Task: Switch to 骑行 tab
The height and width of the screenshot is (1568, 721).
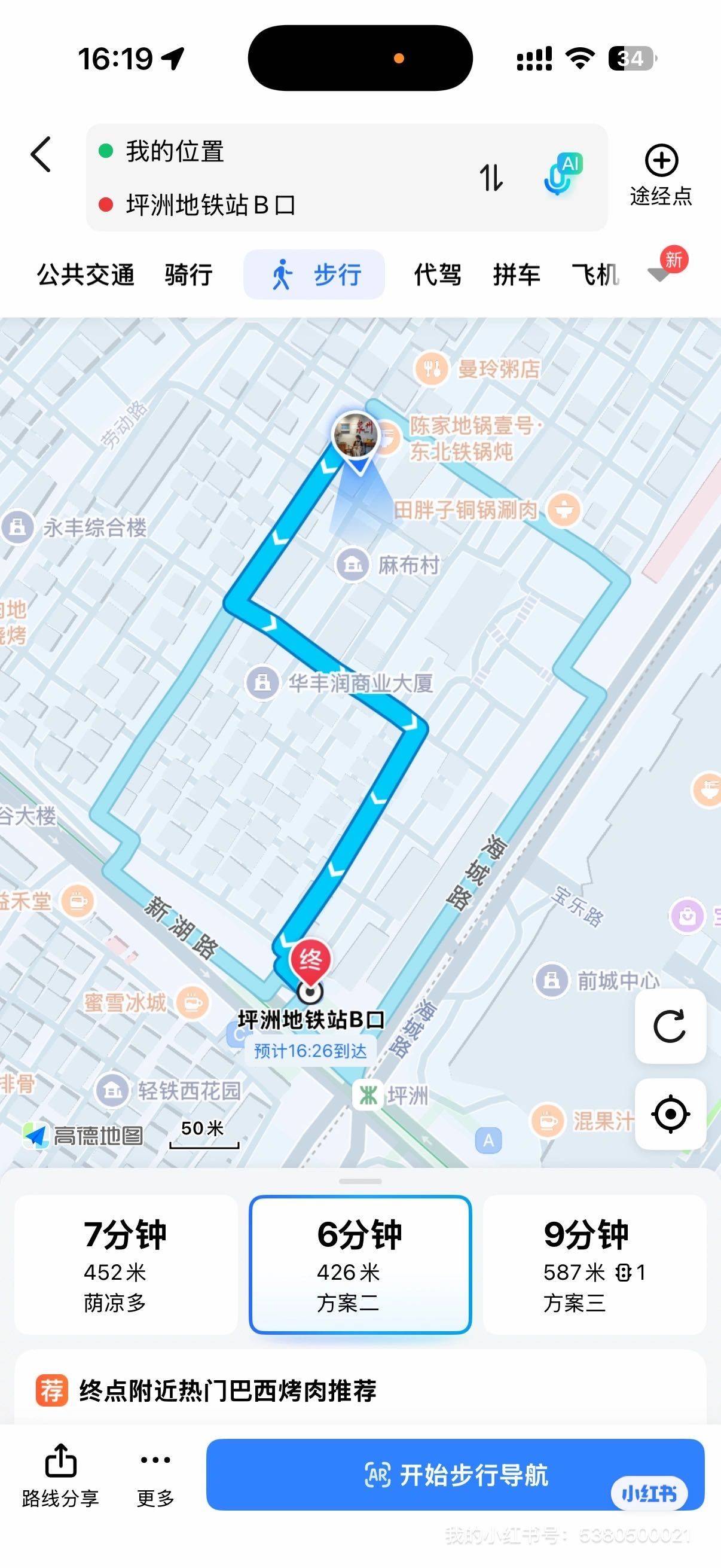Action: click(188, 274)
